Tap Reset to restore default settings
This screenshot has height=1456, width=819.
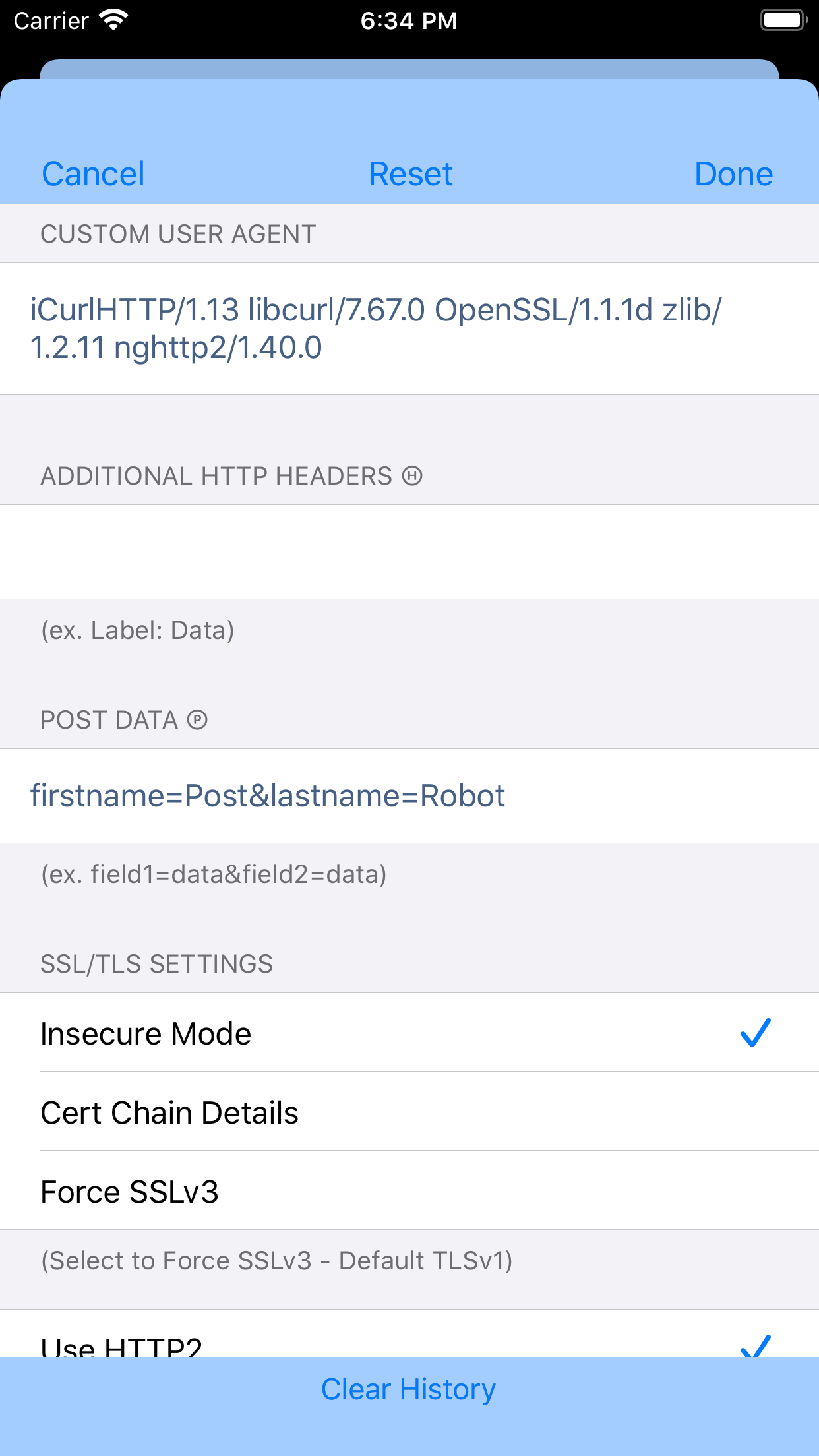click(410, 173)
